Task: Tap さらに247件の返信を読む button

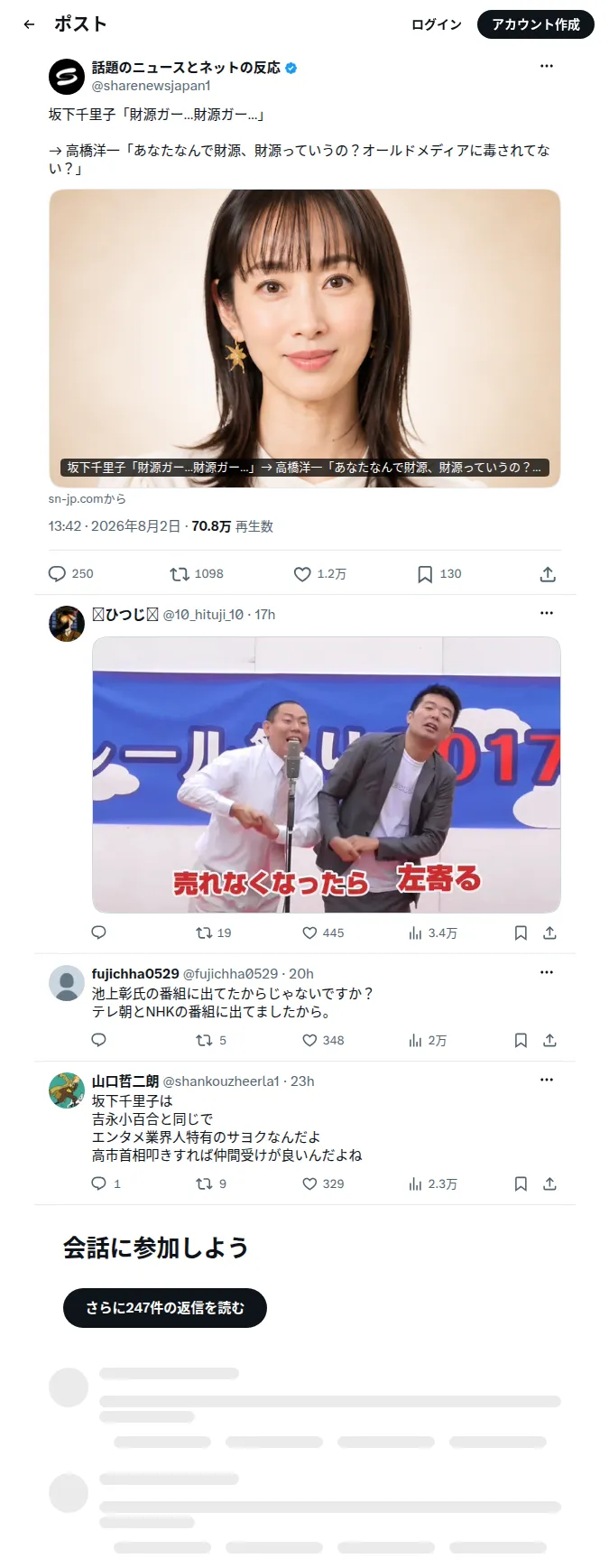Action: click(x=165, y=1308)
